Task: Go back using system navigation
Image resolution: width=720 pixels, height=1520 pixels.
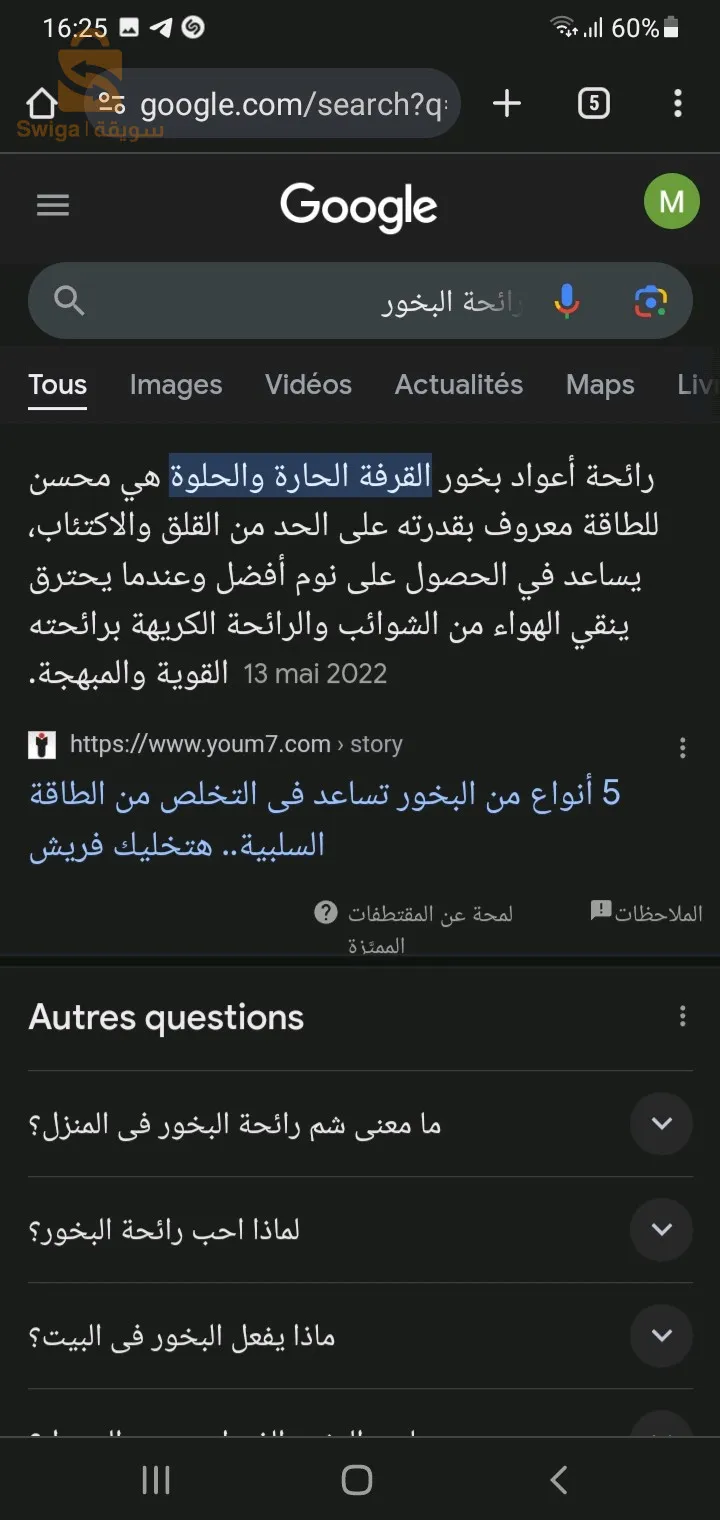Action: pyautogui.click(x=559, y=1480)
